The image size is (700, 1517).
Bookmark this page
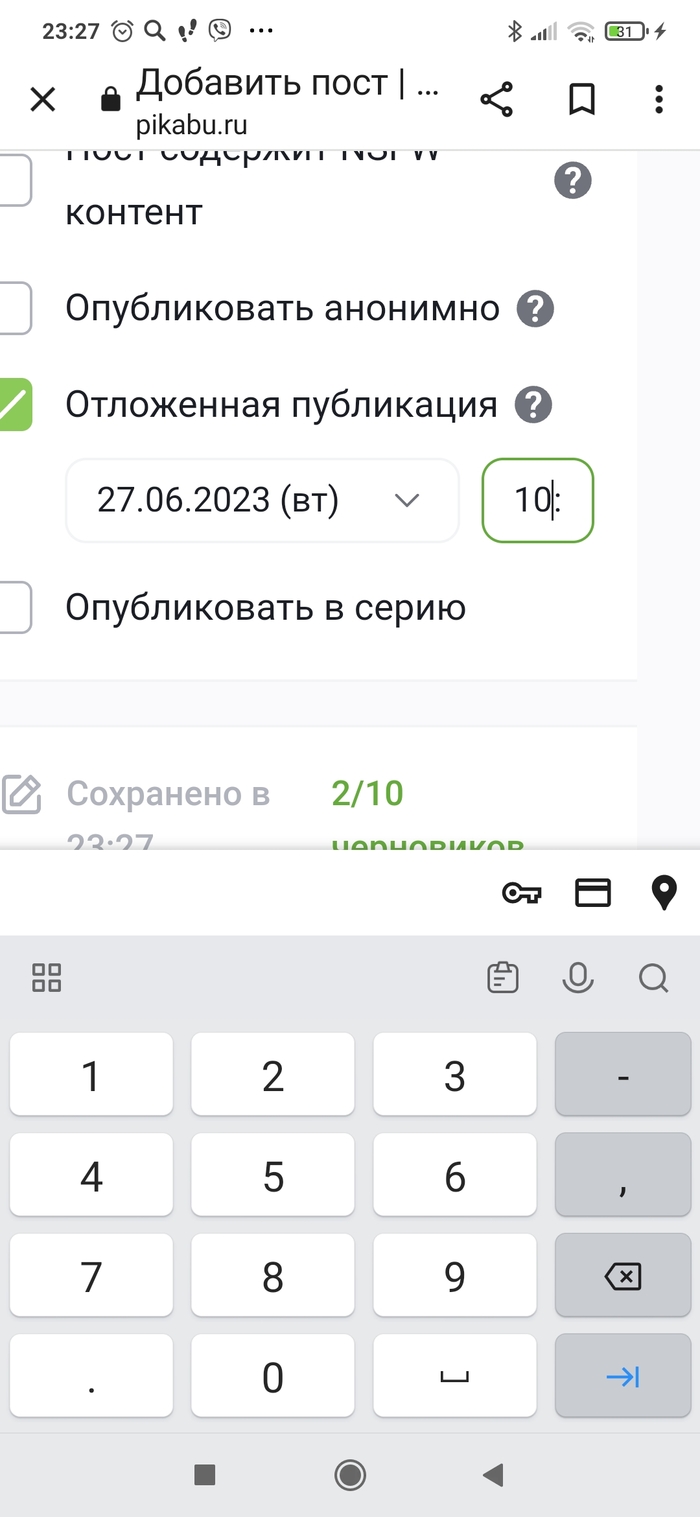[581, 99]
